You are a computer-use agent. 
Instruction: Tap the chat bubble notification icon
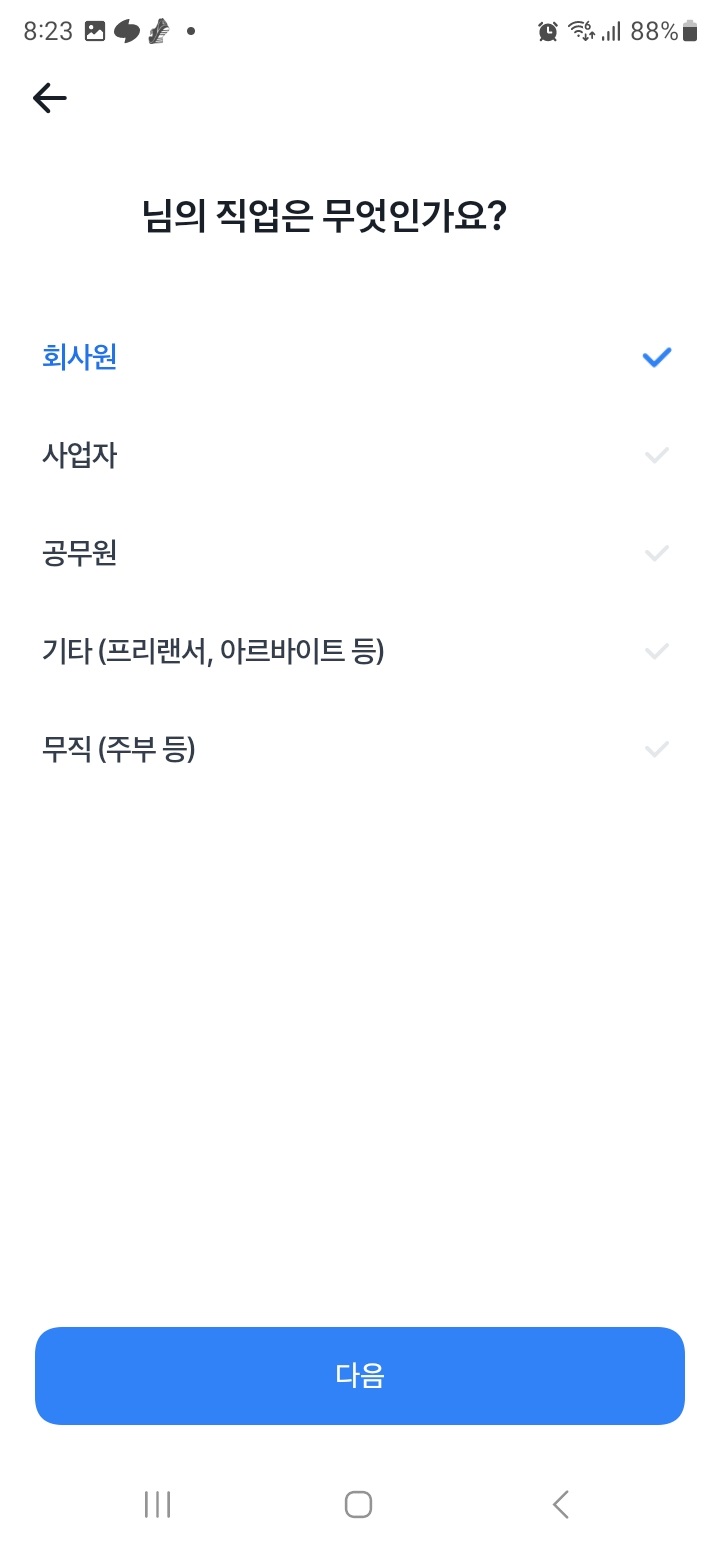126,31
